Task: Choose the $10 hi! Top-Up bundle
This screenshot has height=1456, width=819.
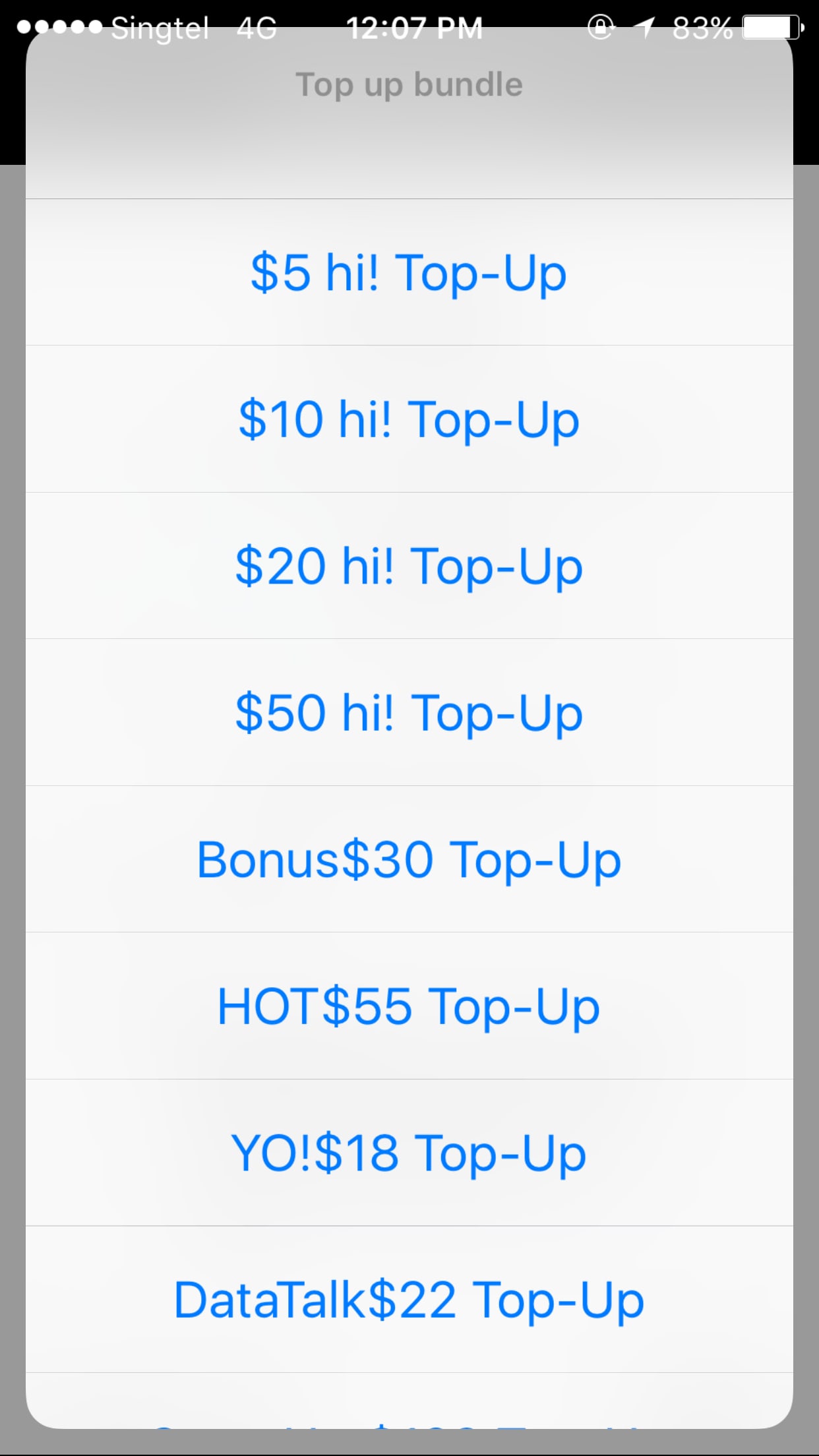Action: [x=409, y=419]
